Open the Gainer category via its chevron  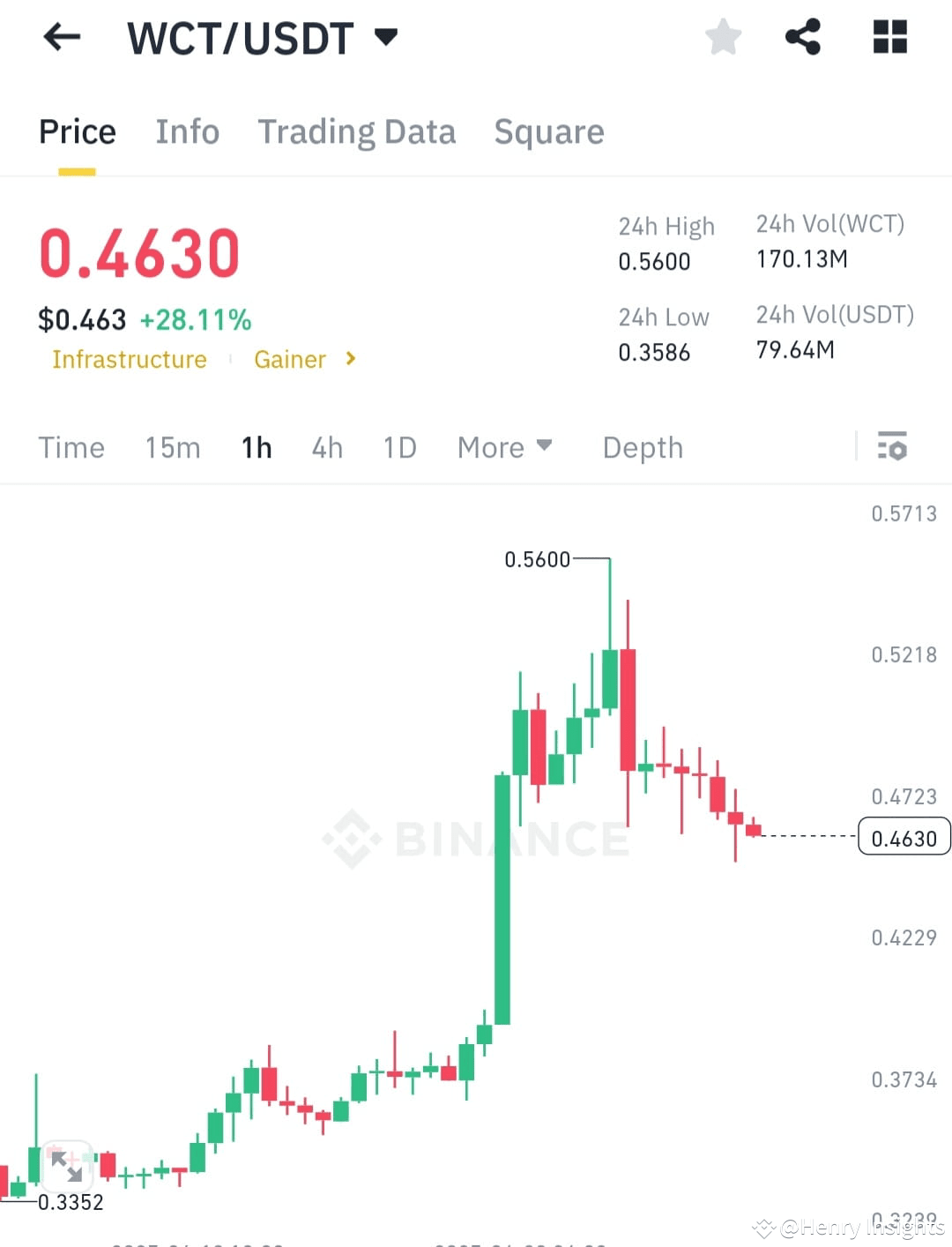[349, 359]
